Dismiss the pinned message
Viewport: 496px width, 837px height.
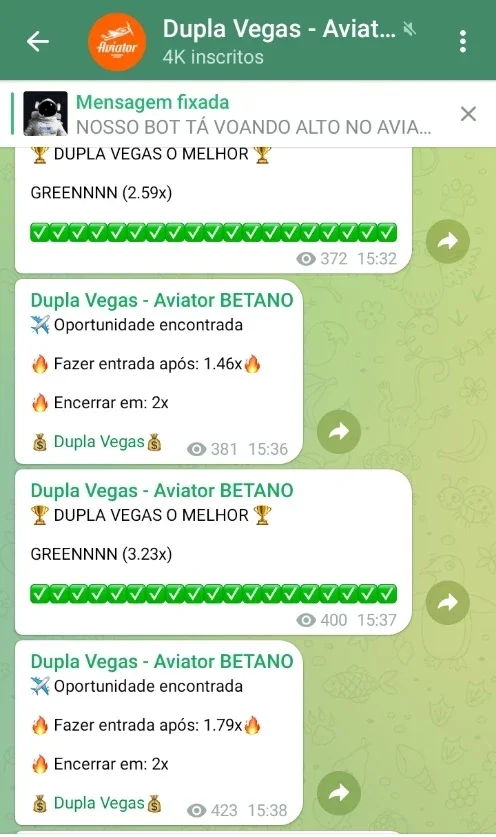468,114
